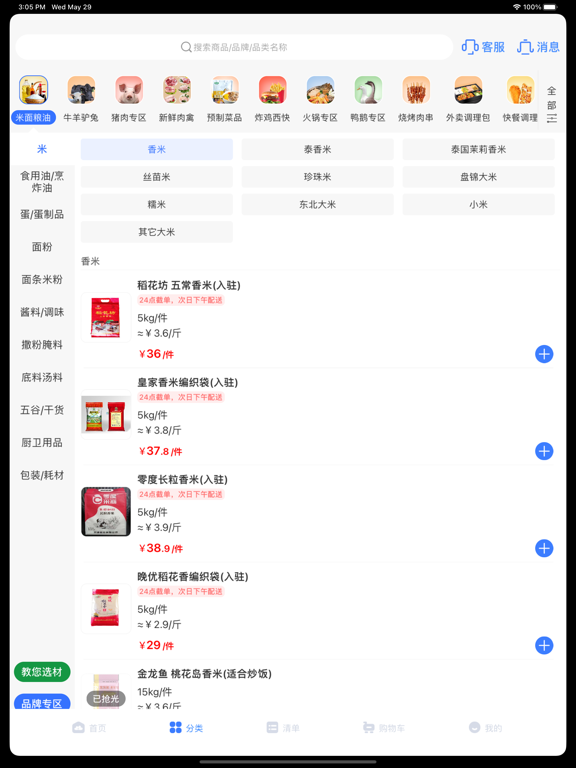Screen dimensions: 576x768
Task: Expand the 全部 categories list
Action: (552, 104)
